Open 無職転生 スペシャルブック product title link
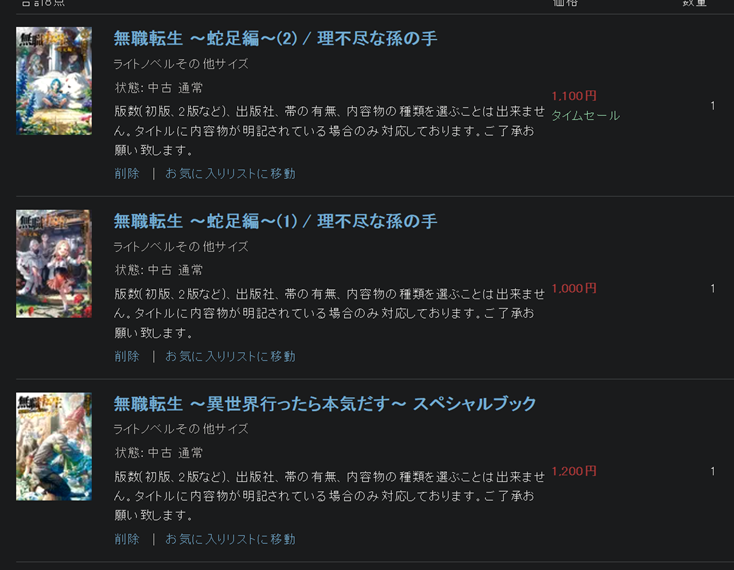 coord(325,404)
